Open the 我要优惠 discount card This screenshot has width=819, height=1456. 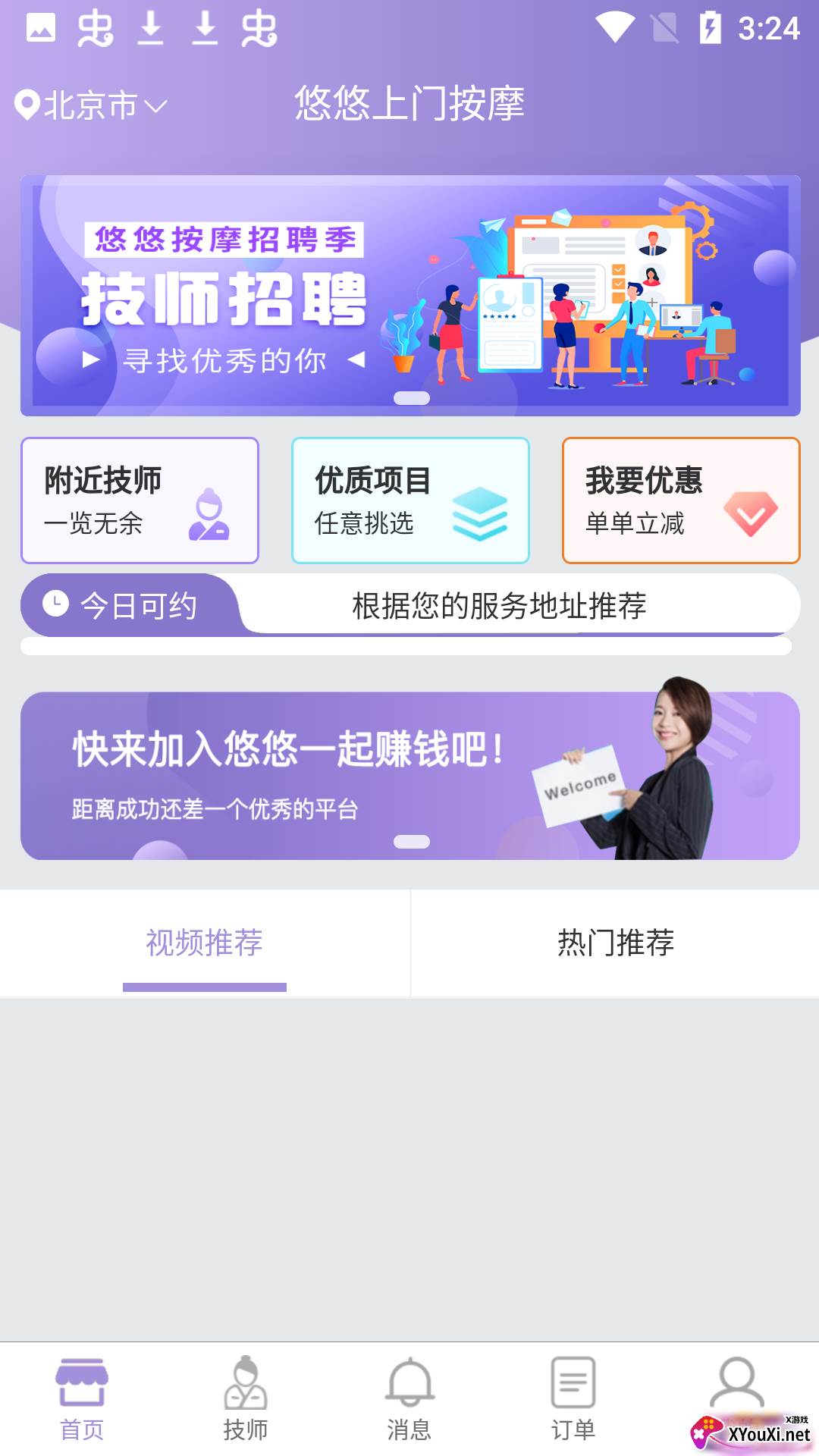point(681,500)
